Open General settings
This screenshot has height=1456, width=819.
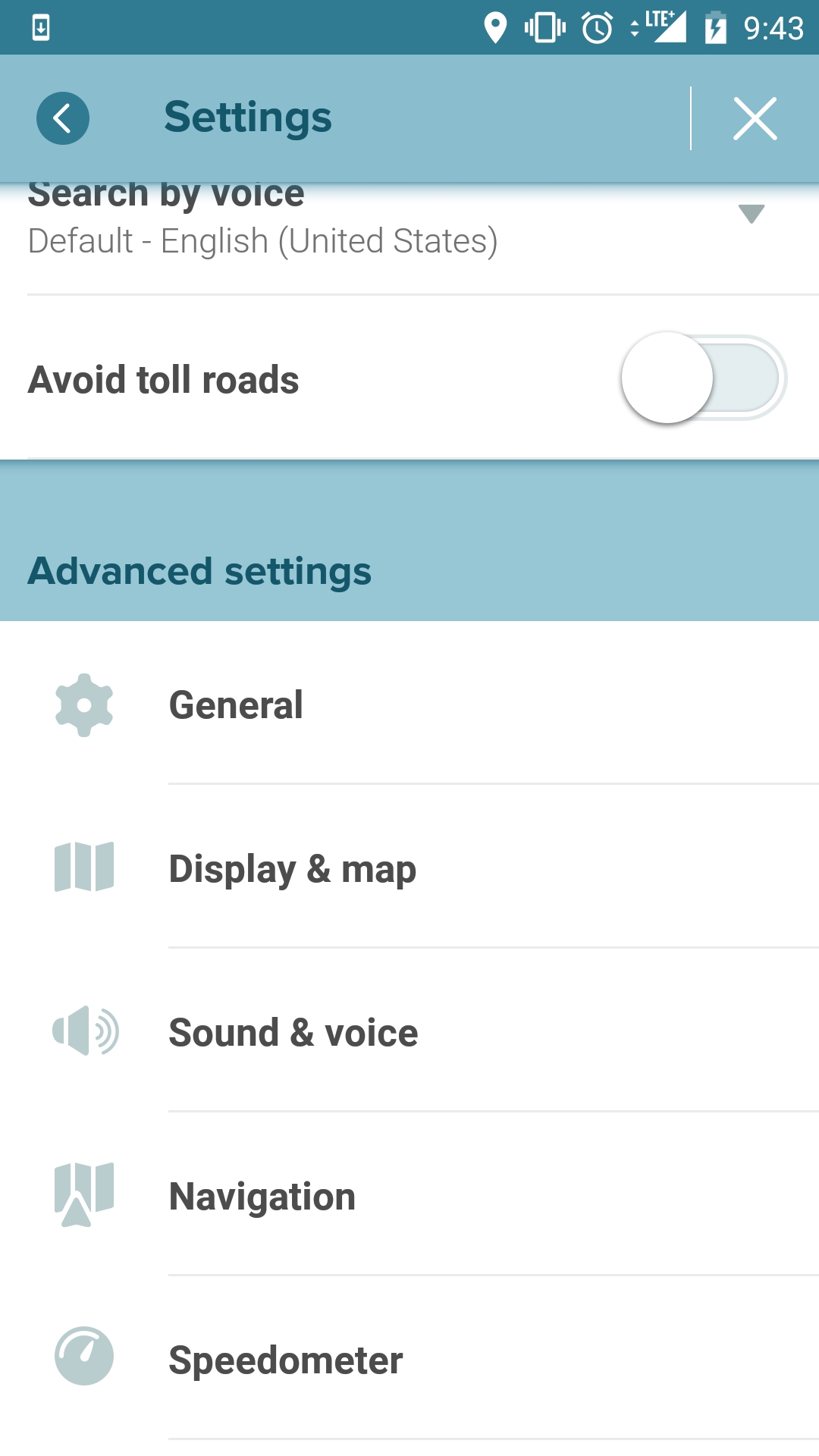click(x=236, y=705)
